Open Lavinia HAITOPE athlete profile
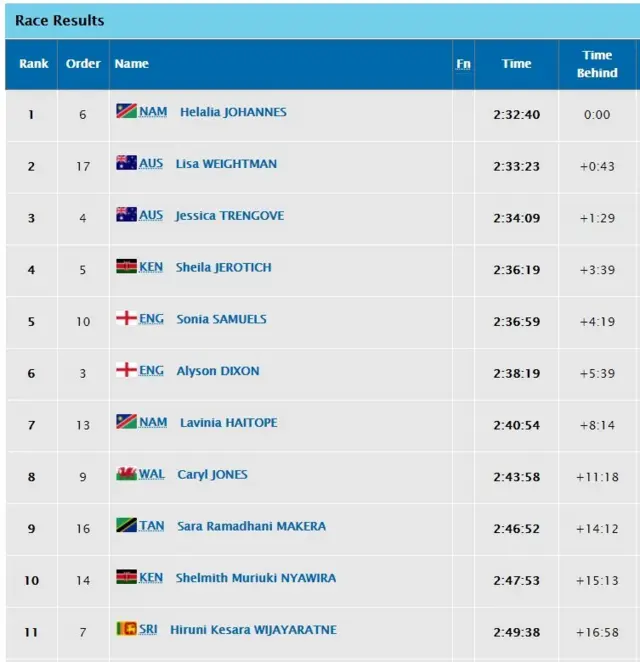The height and width of the screenshot is (662, 640). click(x=228, y=423)
